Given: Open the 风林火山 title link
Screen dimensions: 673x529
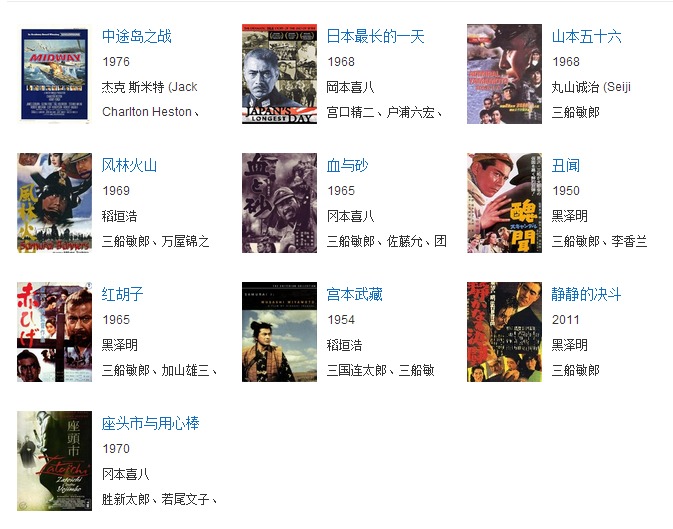Looking at the screenshot, I should point(129,165).
